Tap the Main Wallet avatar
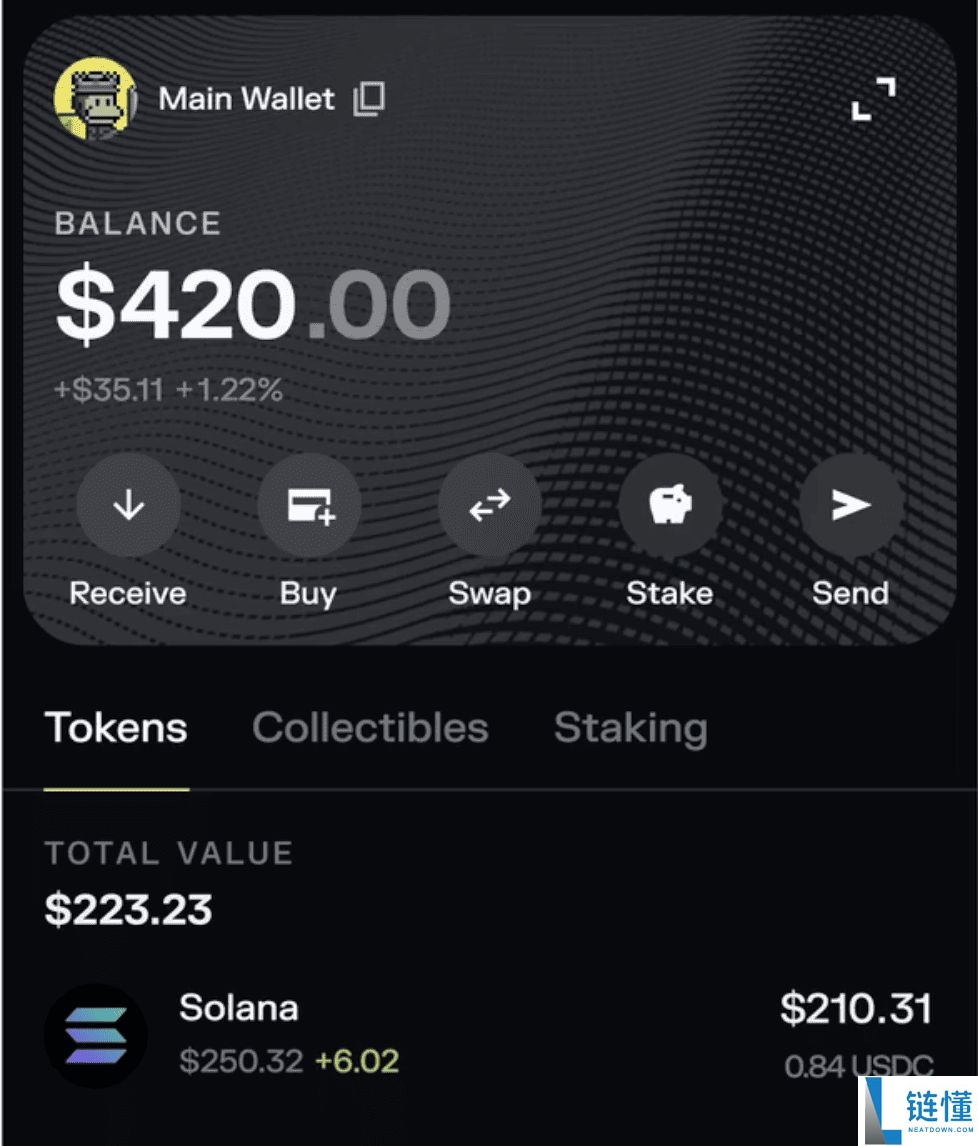978x1146 pixels. click(x=95, y=98)
